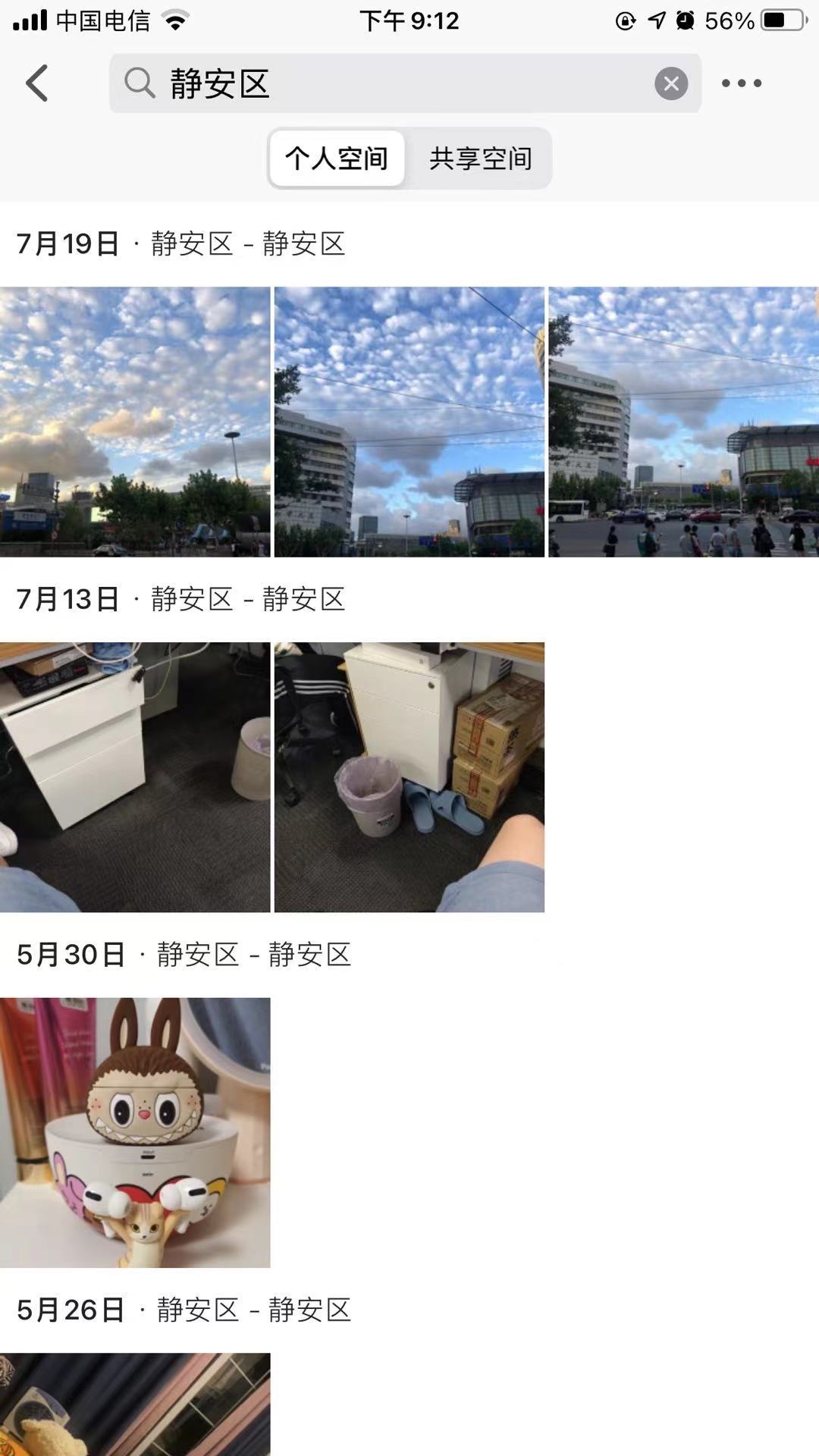Open the July 19 photo with pedestrians
This screenshot has width=819, height=1456.
[x=683, y=422]
